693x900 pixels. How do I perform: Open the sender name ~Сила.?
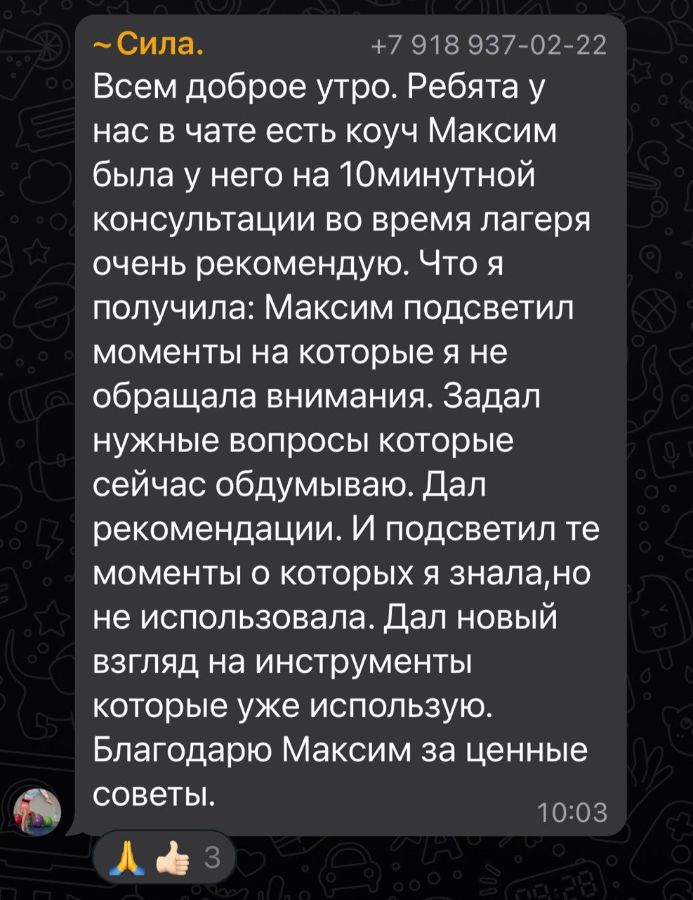[150, 45]
